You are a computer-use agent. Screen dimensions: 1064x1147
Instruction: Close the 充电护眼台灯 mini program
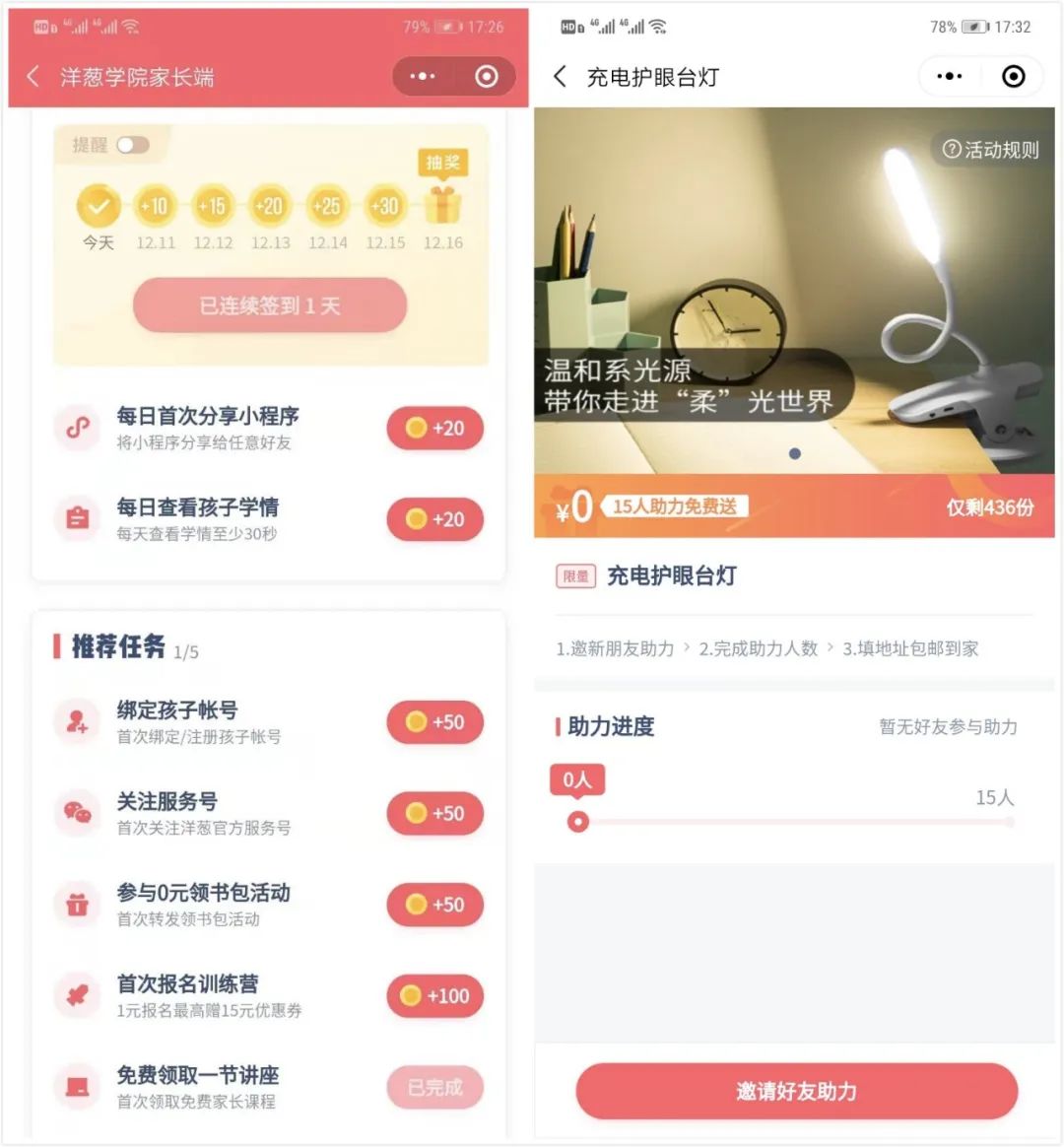pos(1013,77)
